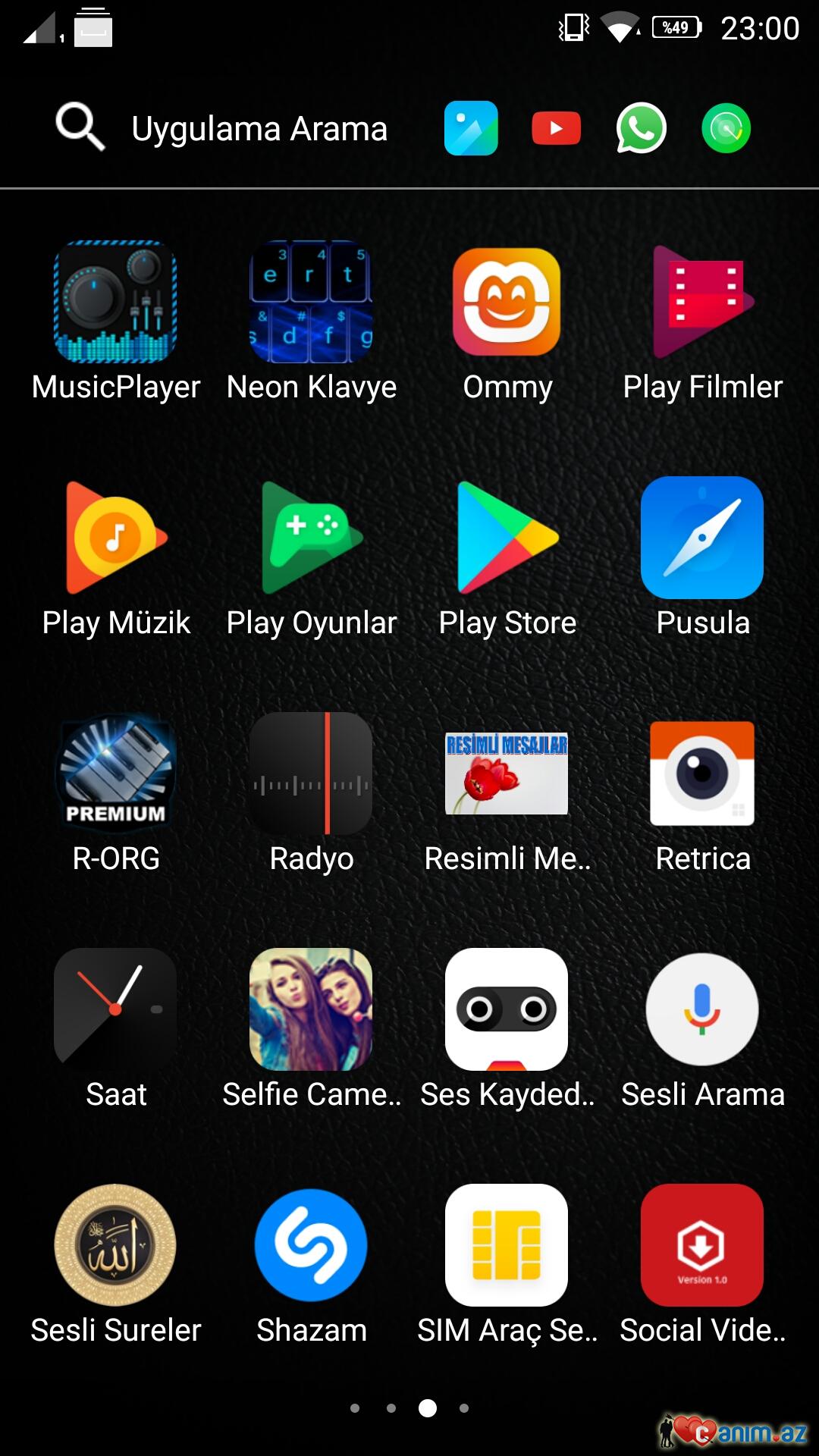Open the Uygulama Arama search field

258,129
